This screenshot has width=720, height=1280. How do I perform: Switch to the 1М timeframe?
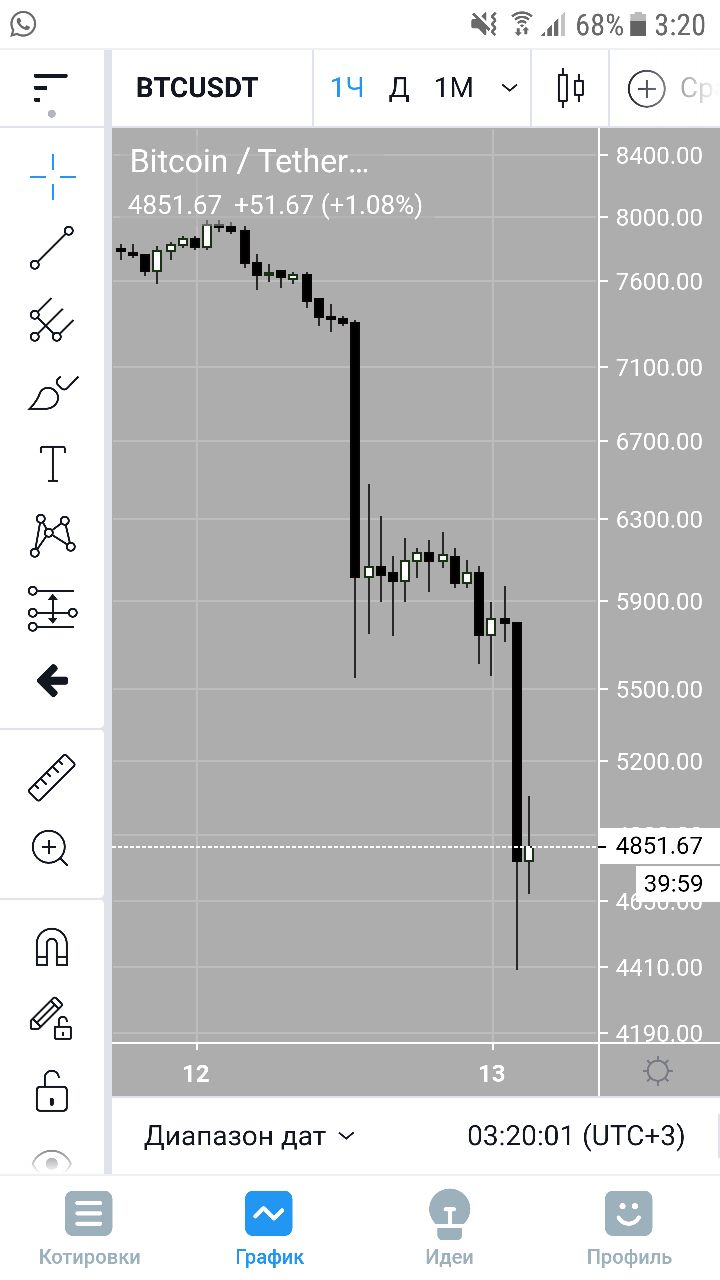pyautogui.click(x=453, y=88)
